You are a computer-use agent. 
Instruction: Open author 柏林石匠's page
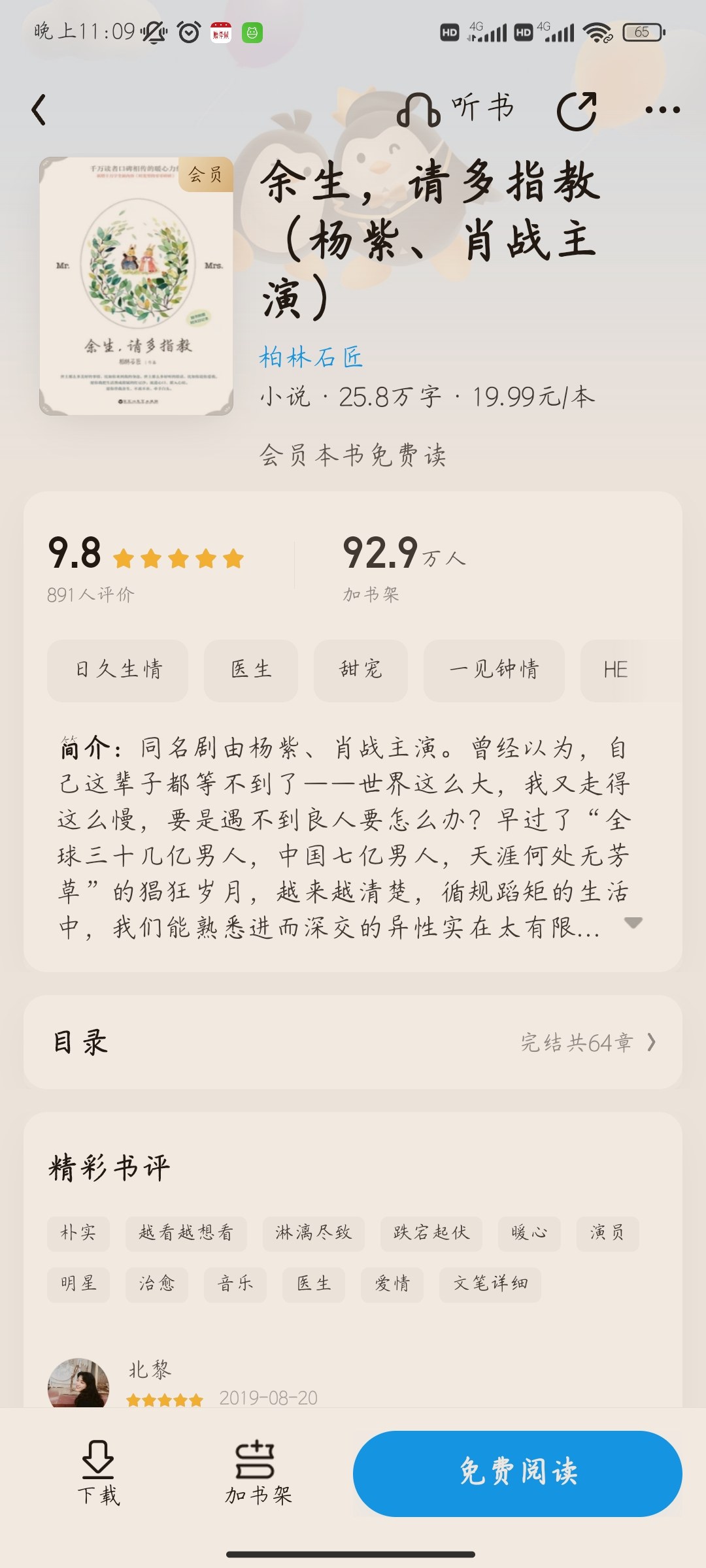click(x=311, y=357)
